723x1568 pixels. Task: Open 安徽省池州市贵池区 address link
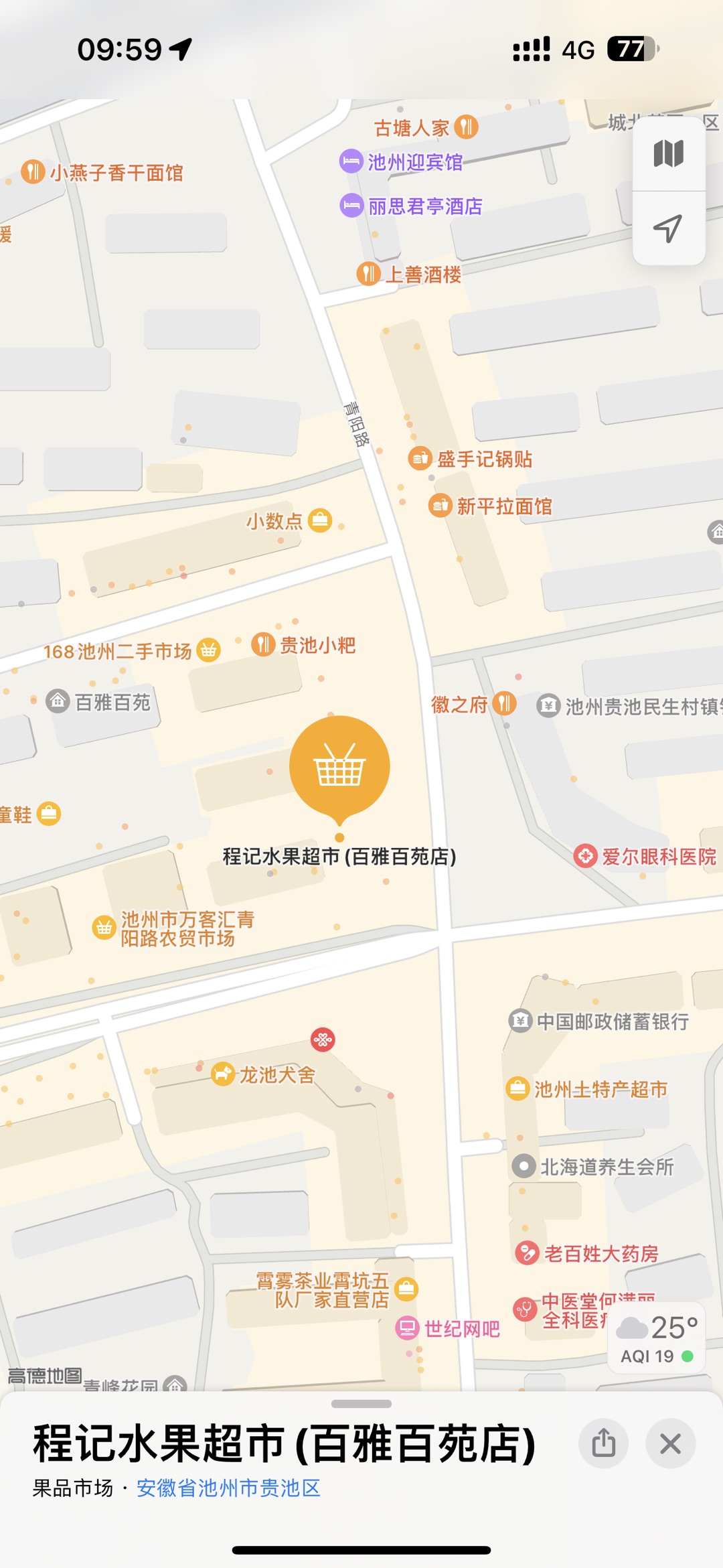pos(228,1488)
